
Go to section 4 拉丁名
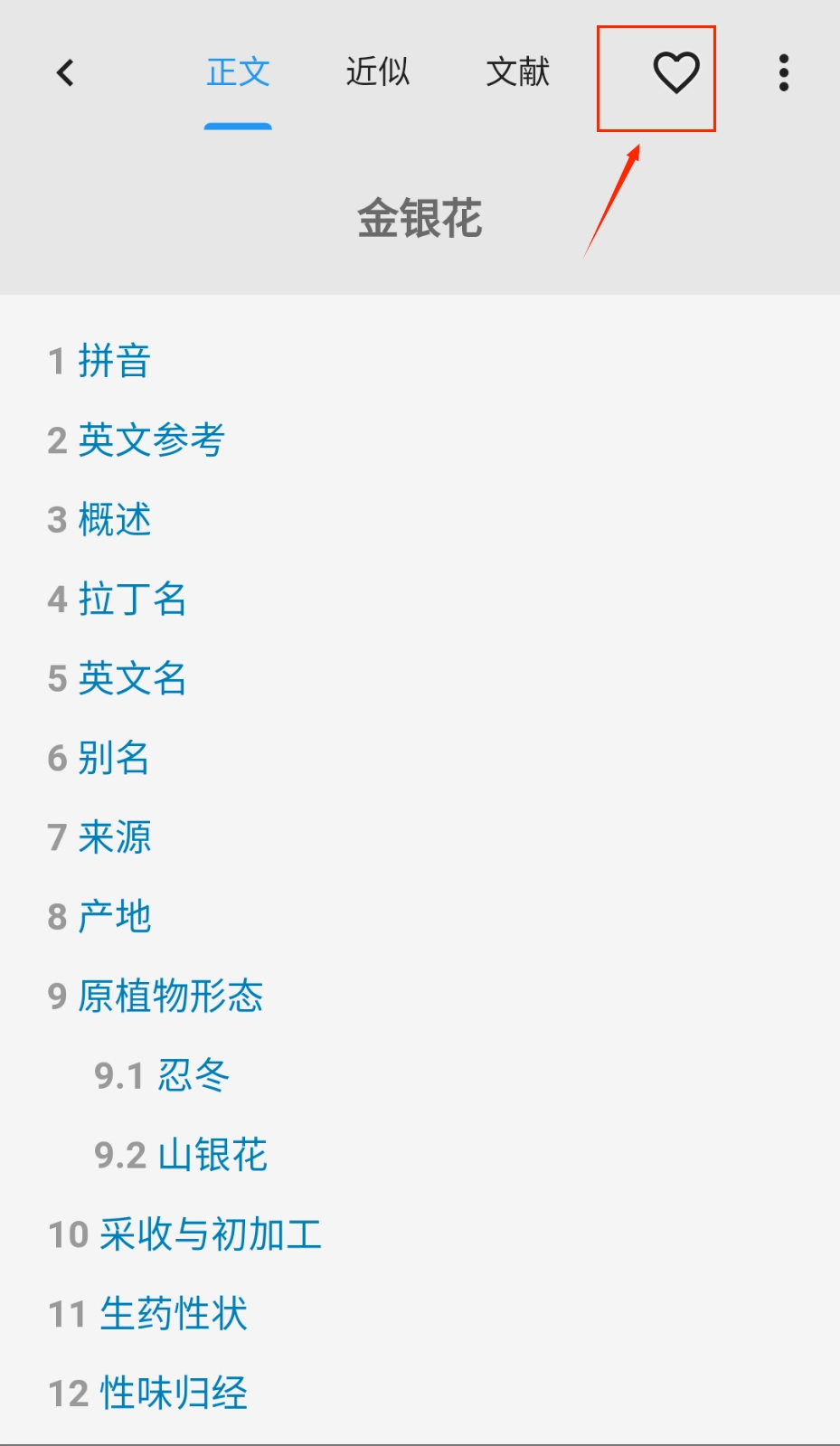coord(132,600)
